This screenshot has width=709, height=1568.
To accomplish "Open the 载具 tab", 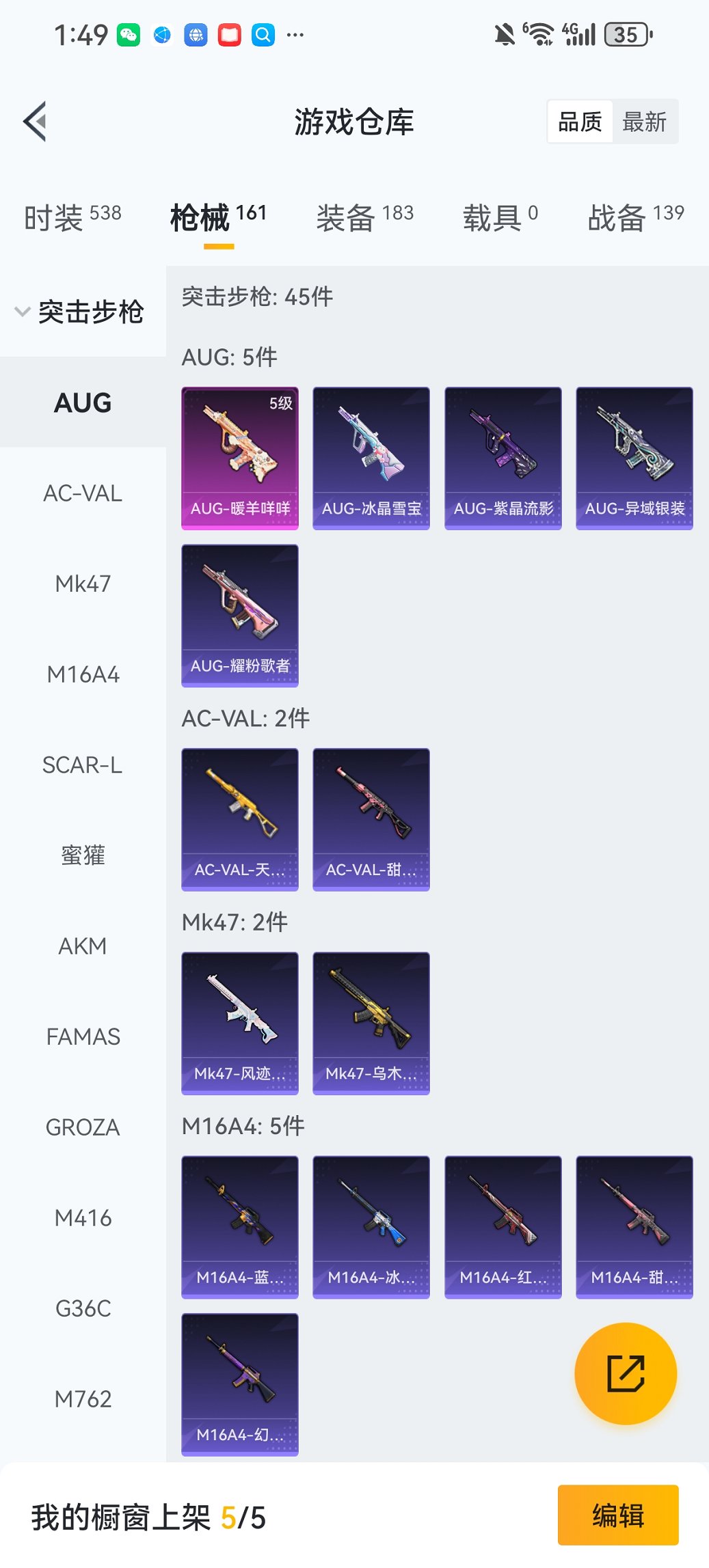I will click(500, 217).
